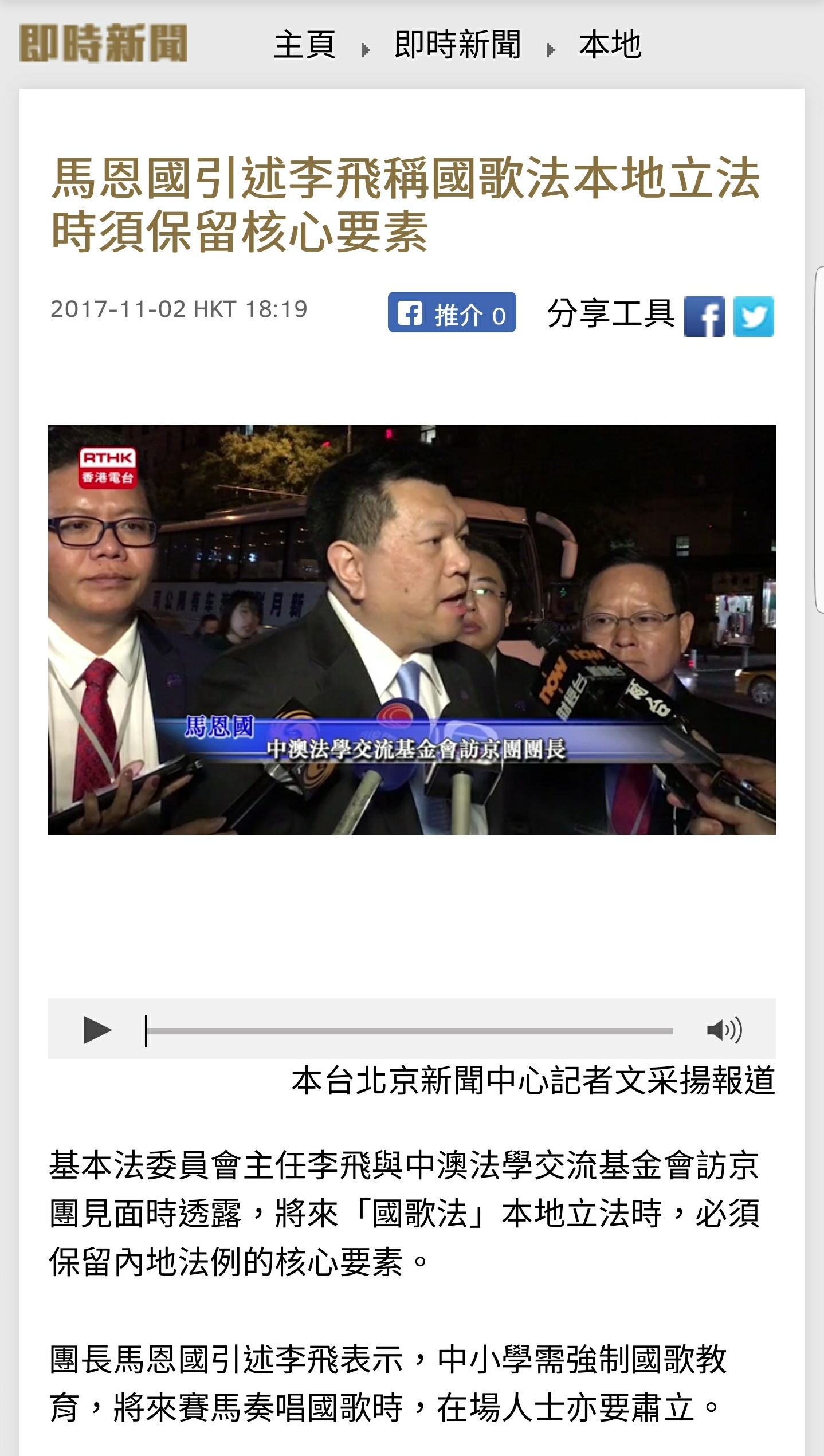Share article on Twitter
Viewport: 824px width, 1456px height.
pos(754,316)
